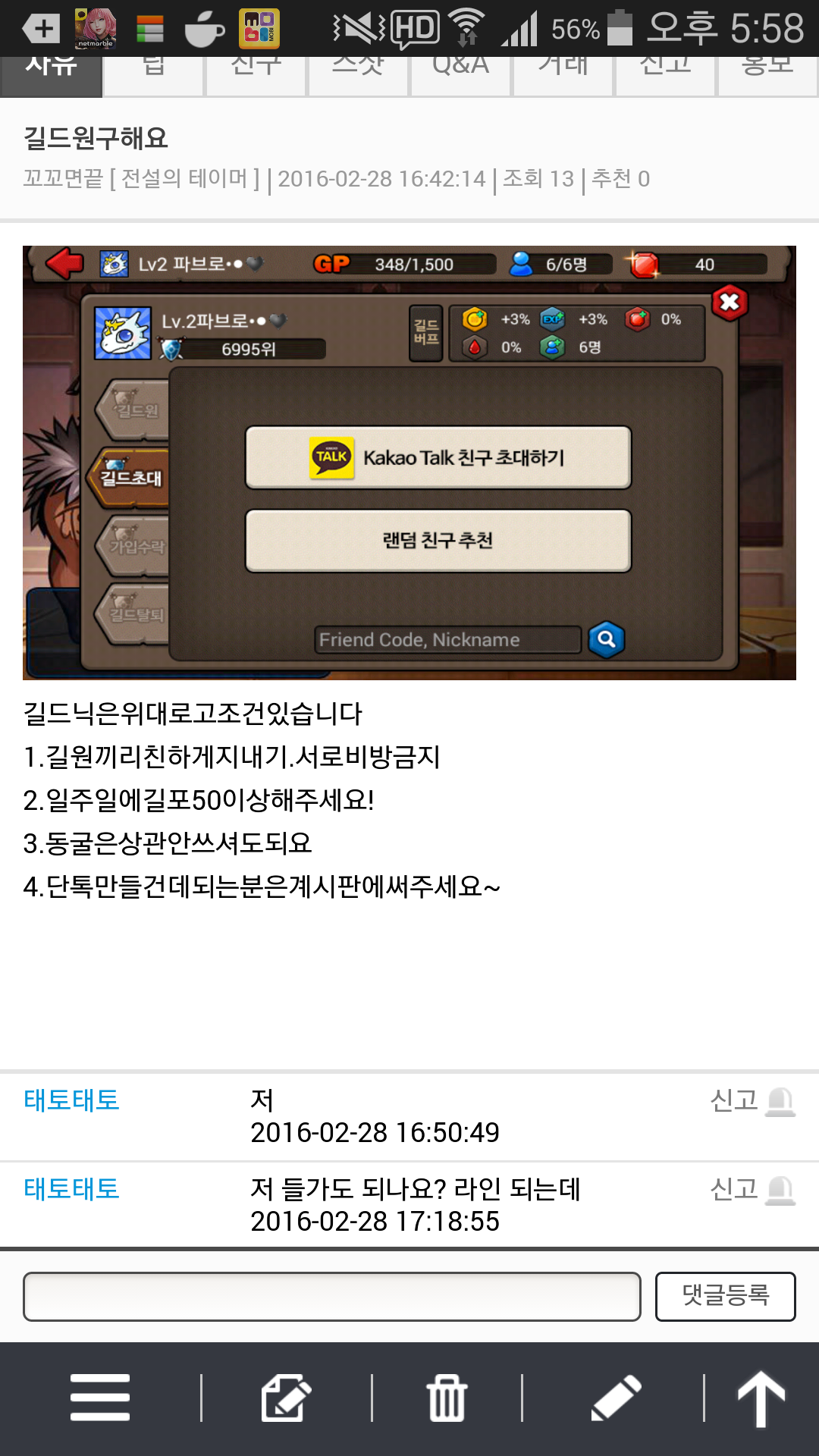Image resolution: width=819 pixels, height=1456 pixels.
Task: Focus the comment input field
Action: [x=332, y=1297]
